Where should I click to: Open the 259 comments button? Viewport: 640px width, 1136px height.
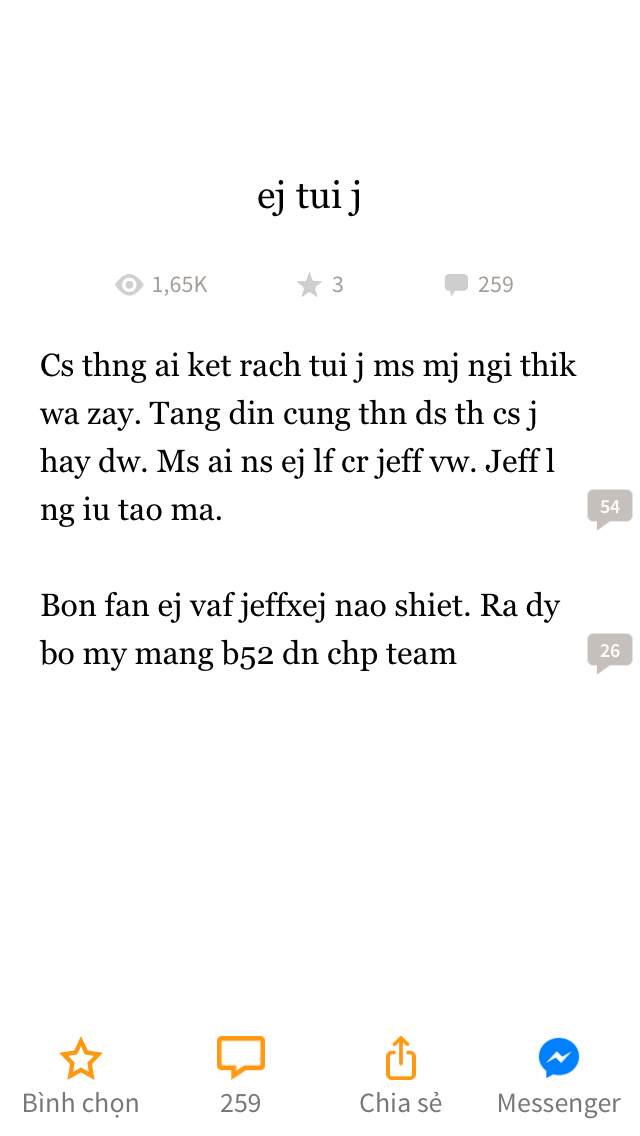240,1074
